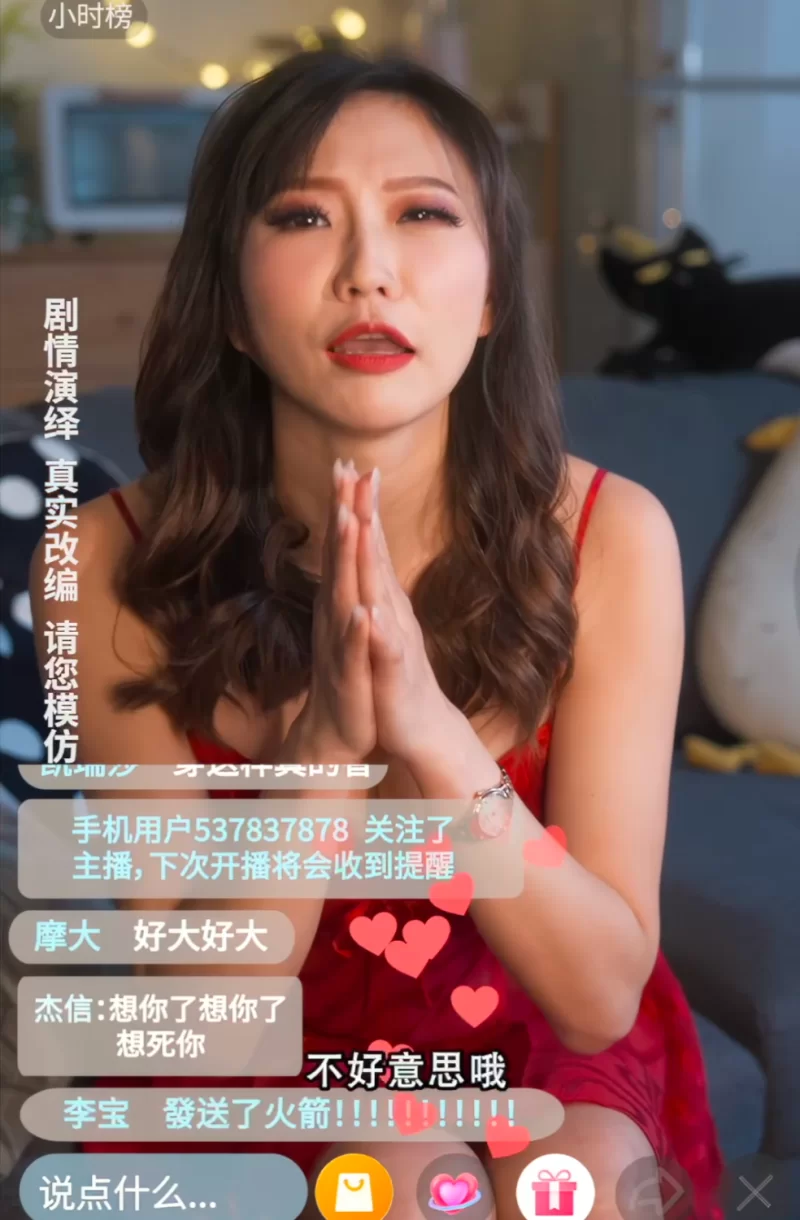Open the gift box panel

click(555, 1190)
